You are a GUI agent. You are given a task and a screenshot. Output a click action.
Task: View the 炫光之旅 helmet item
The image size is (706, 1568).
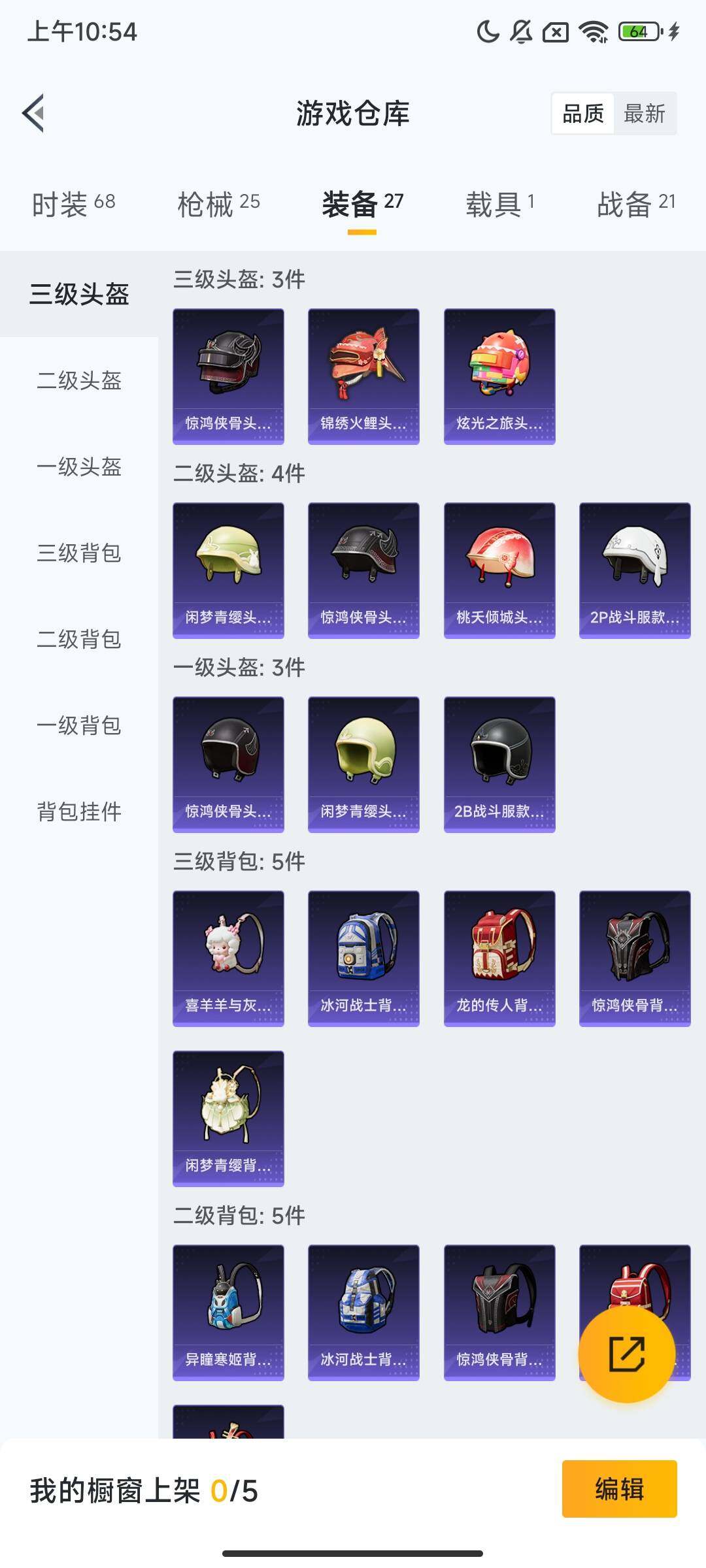pyautogui.click(x=499, y=376)
